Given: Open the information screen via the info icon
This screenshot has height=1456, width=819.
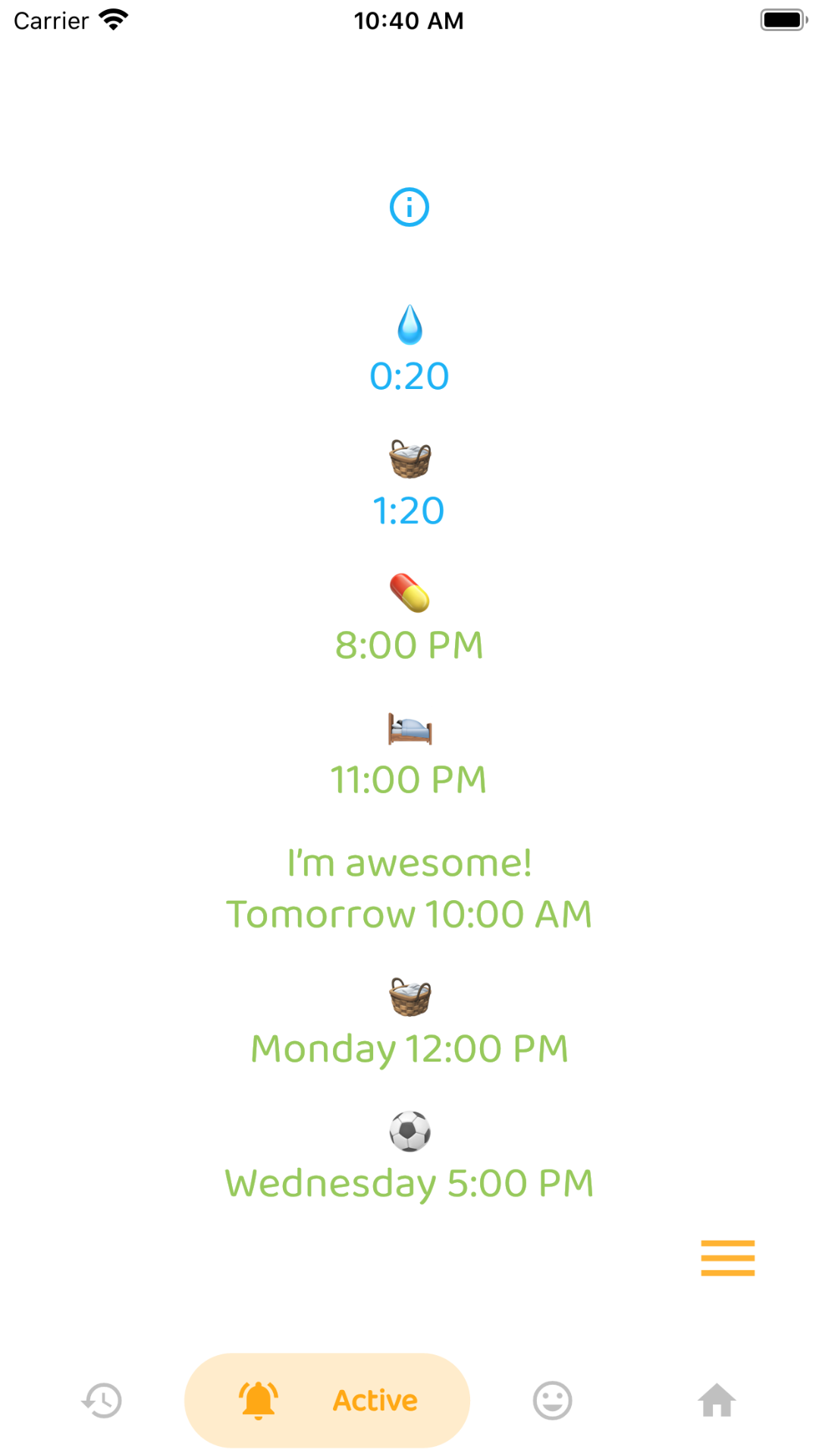Looking at the screenshot, I should point(409,206).
